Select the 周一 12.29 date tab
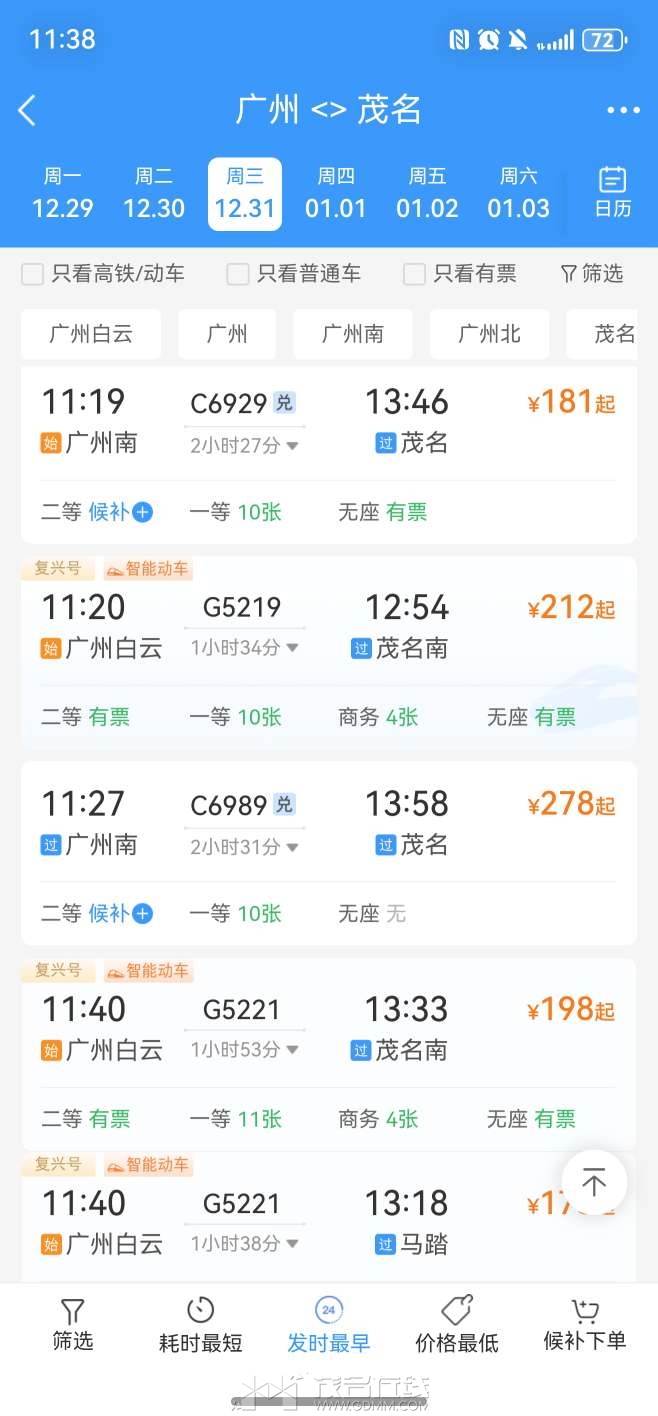 62,194
